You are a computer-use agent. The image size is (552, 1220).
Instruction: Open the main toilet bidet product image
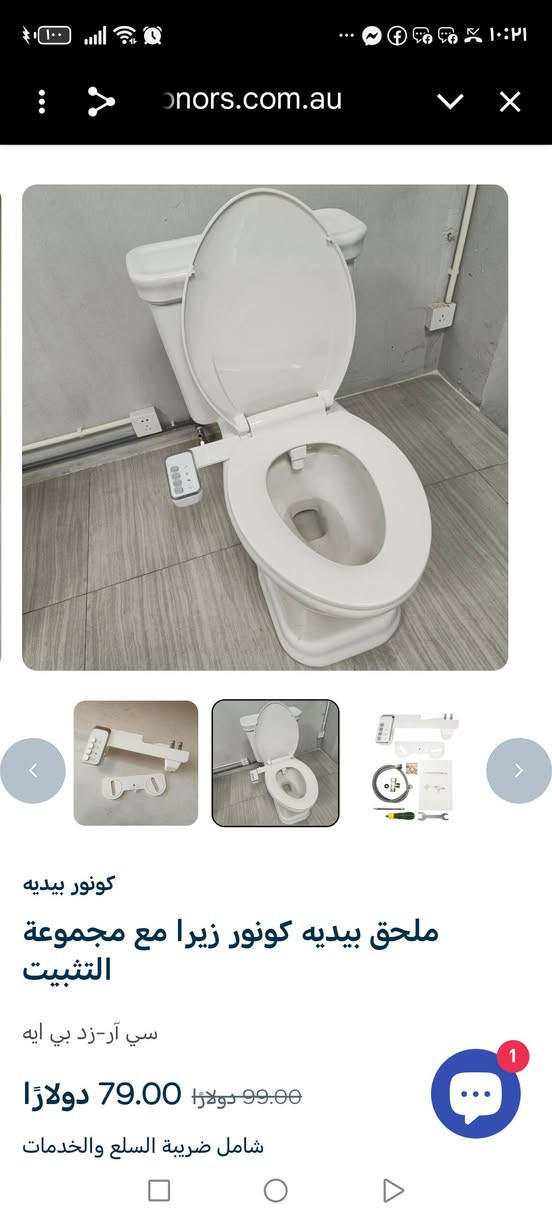point(265,427)
